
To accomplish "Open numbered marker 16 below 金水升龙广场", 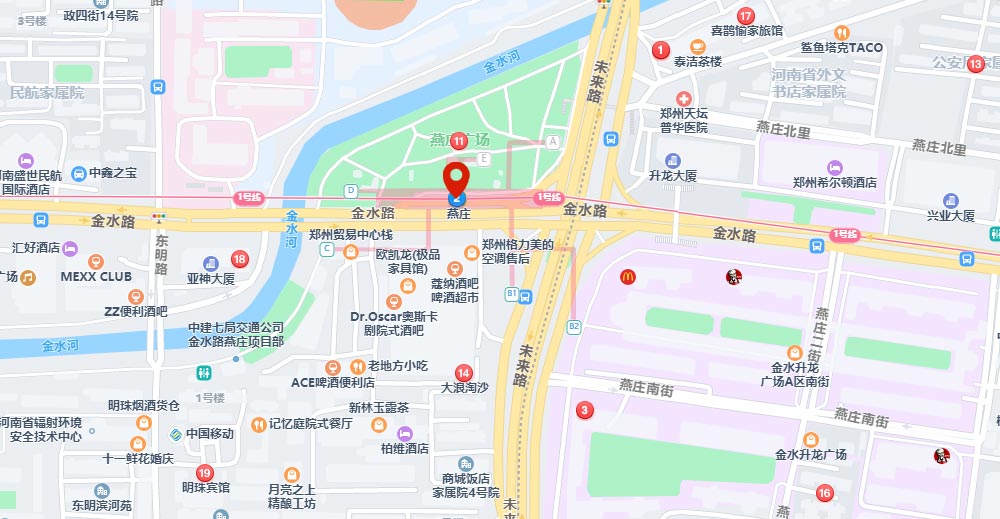I will click(824, 492).
